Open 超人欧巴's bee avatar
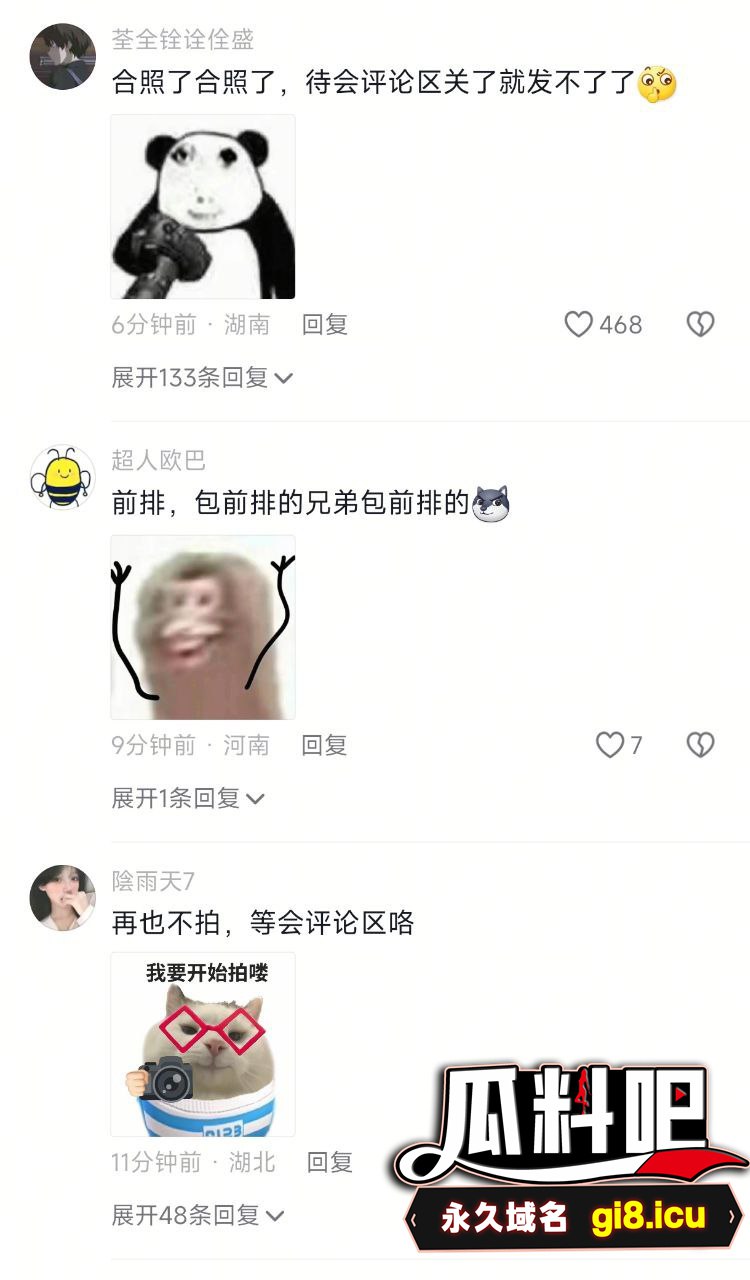This screenshot has width=750, height=1280. 63,478
